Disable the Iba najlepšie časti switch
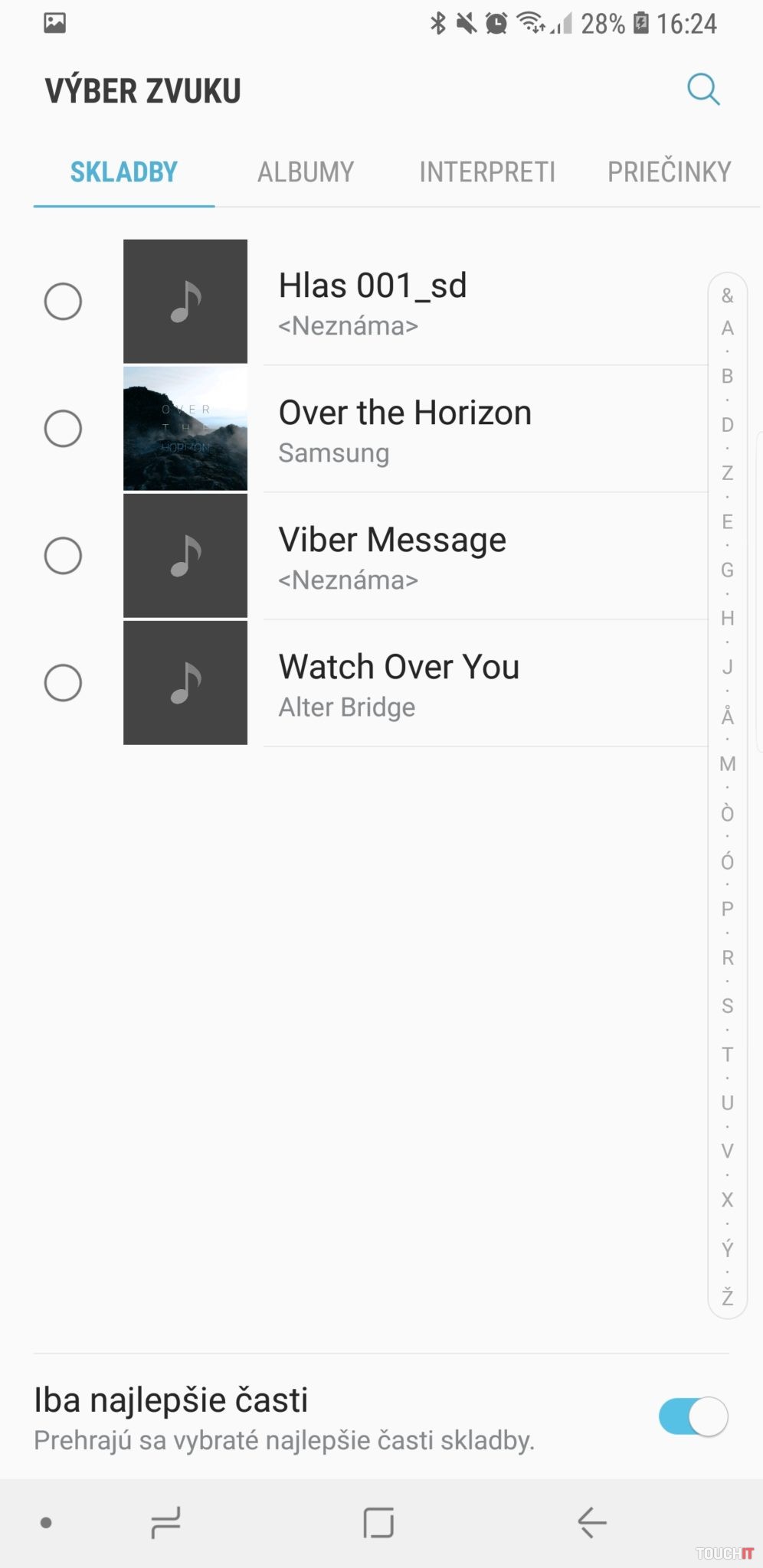 pos(693,1416)
